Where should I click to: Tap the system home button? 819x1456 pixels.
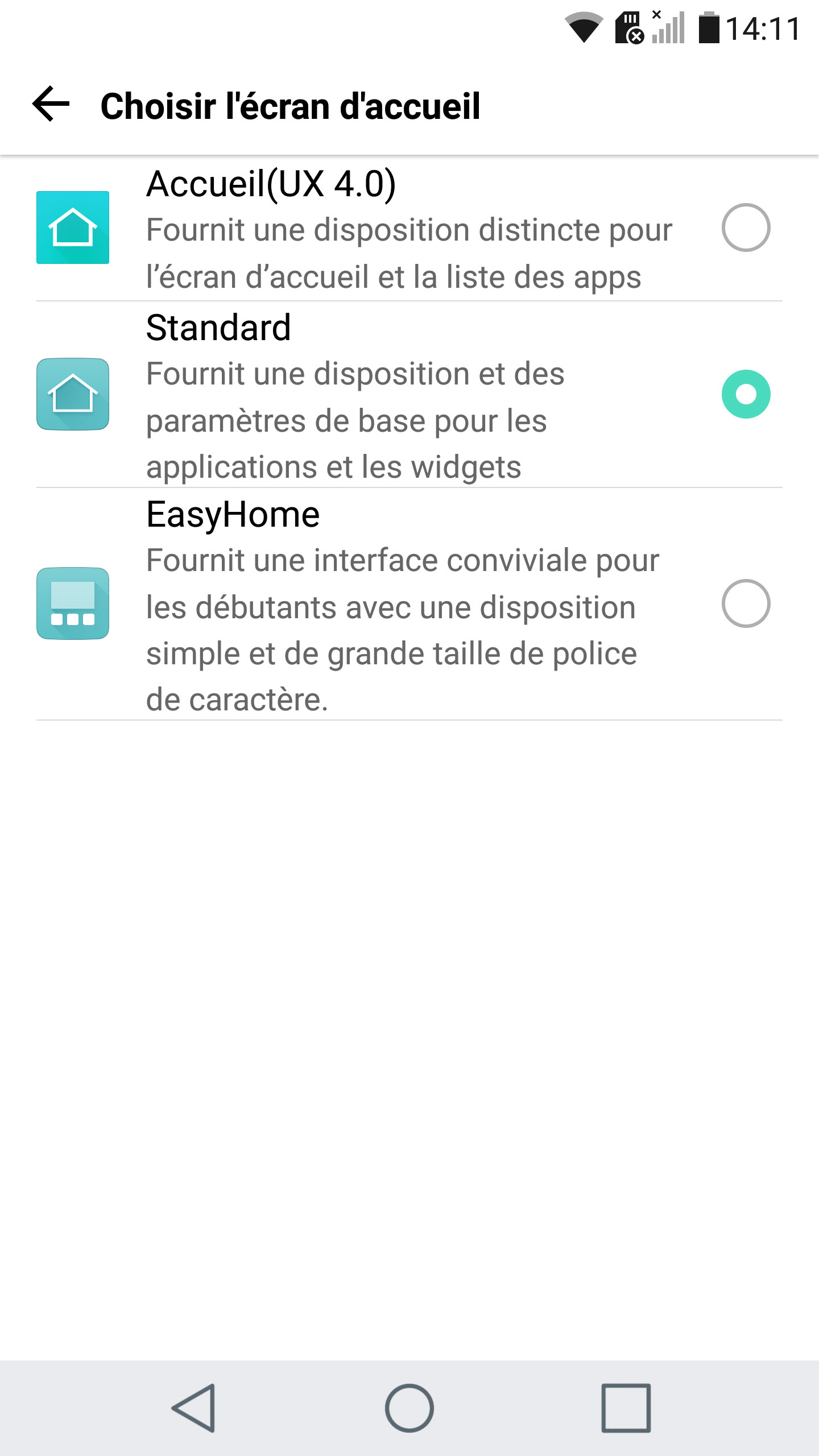pos(409,1408)
